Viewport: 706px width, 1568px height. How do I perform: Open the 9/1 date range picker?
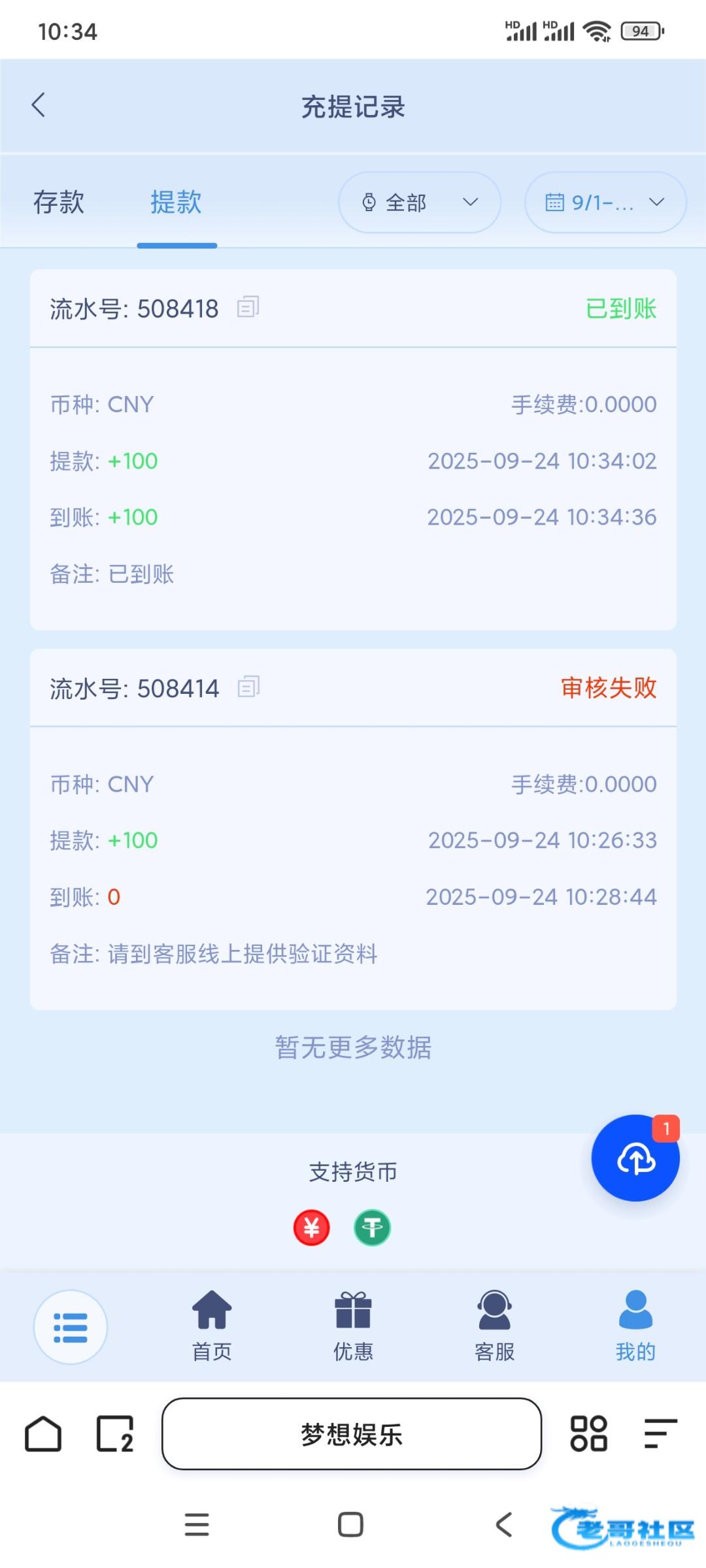[605, 203]
